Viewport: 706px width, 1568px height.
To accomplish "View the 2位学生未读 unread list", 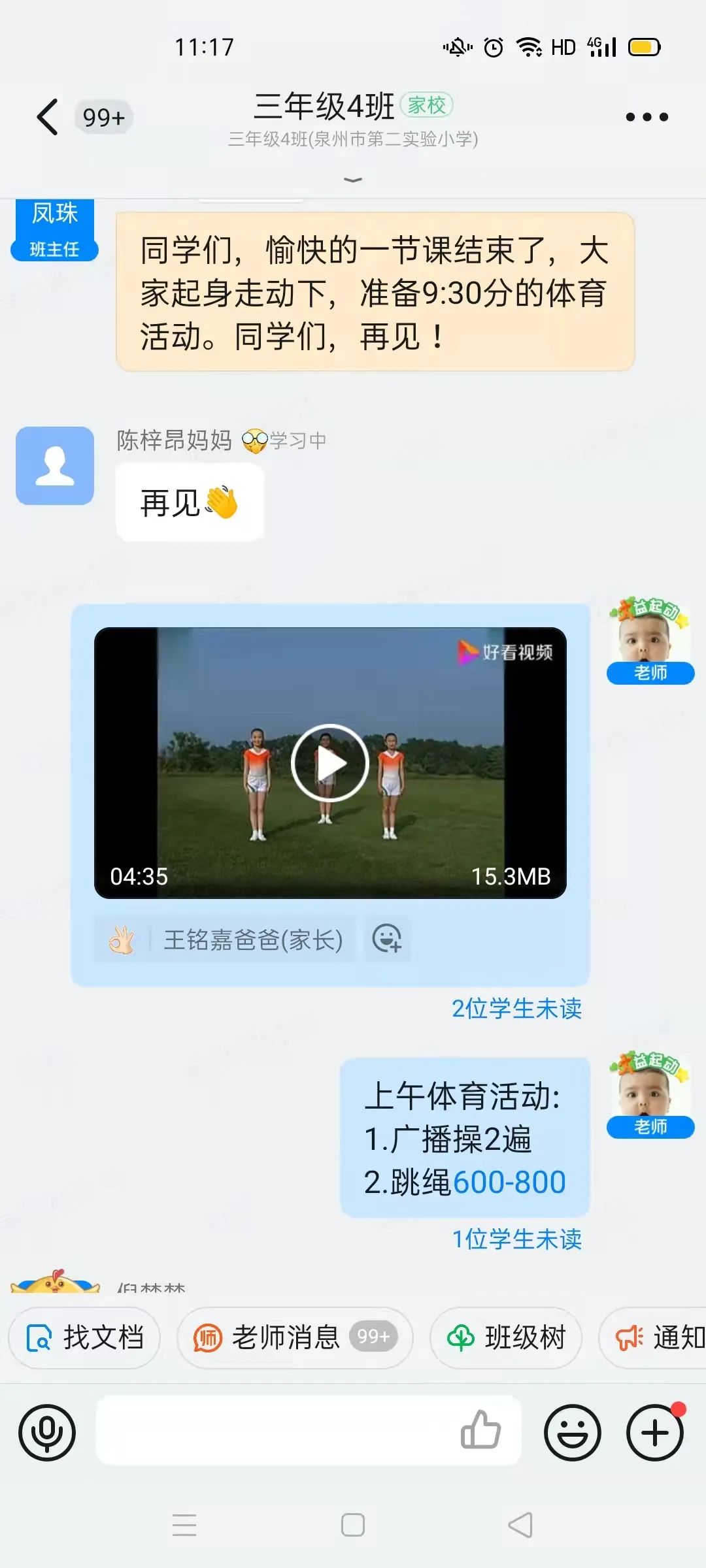I will 516,1009.
